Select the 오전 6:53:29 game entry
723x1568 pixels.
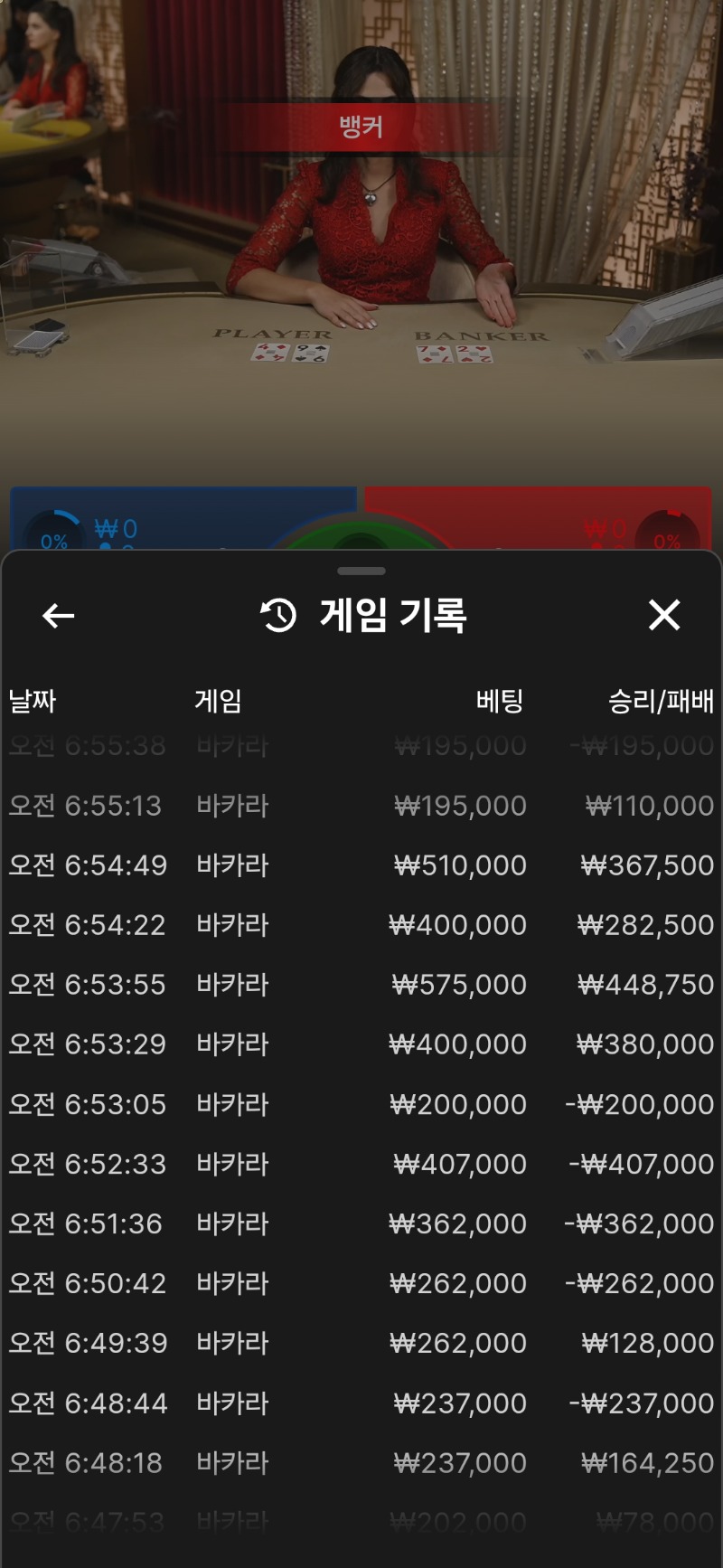click(361, 1044)
